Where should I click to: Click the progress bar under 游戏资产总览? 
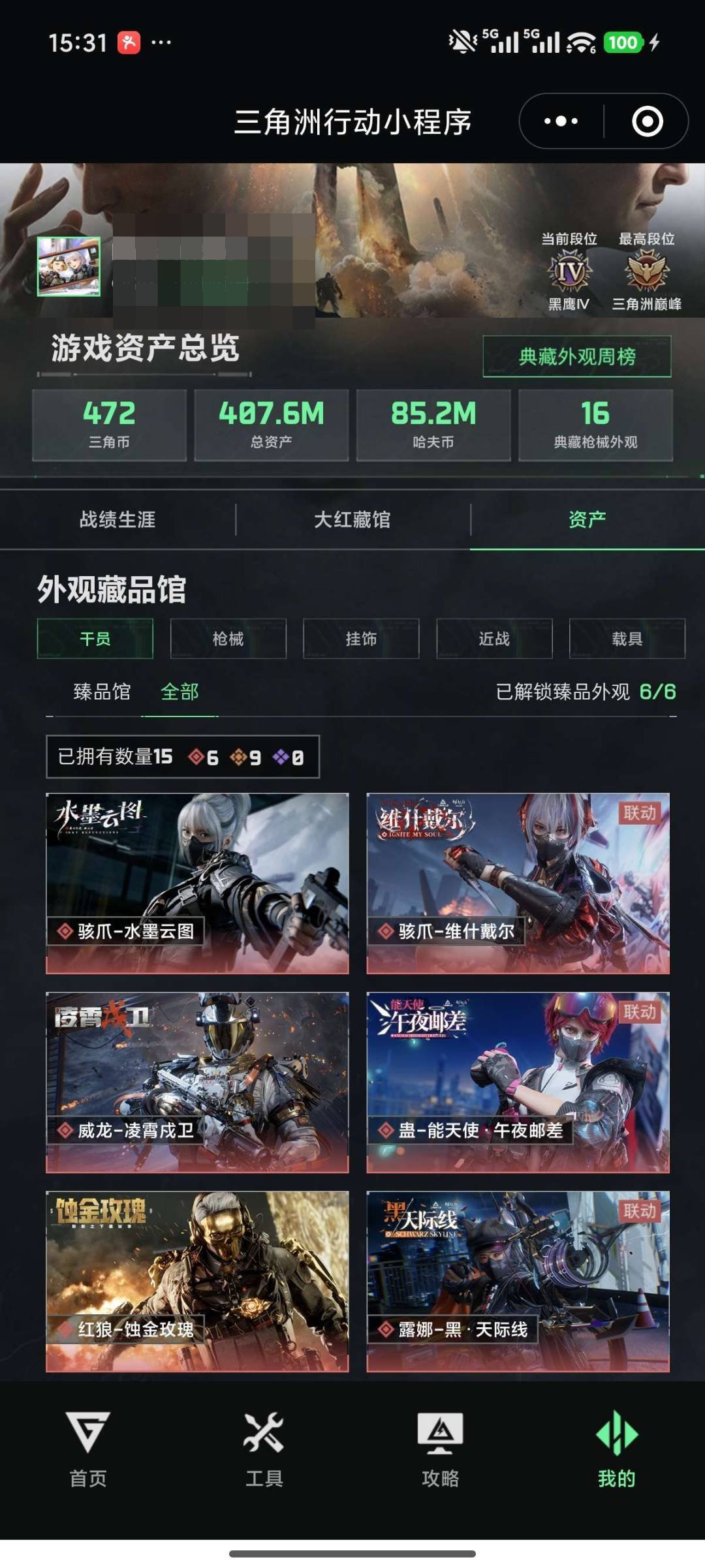click(144, 375)
